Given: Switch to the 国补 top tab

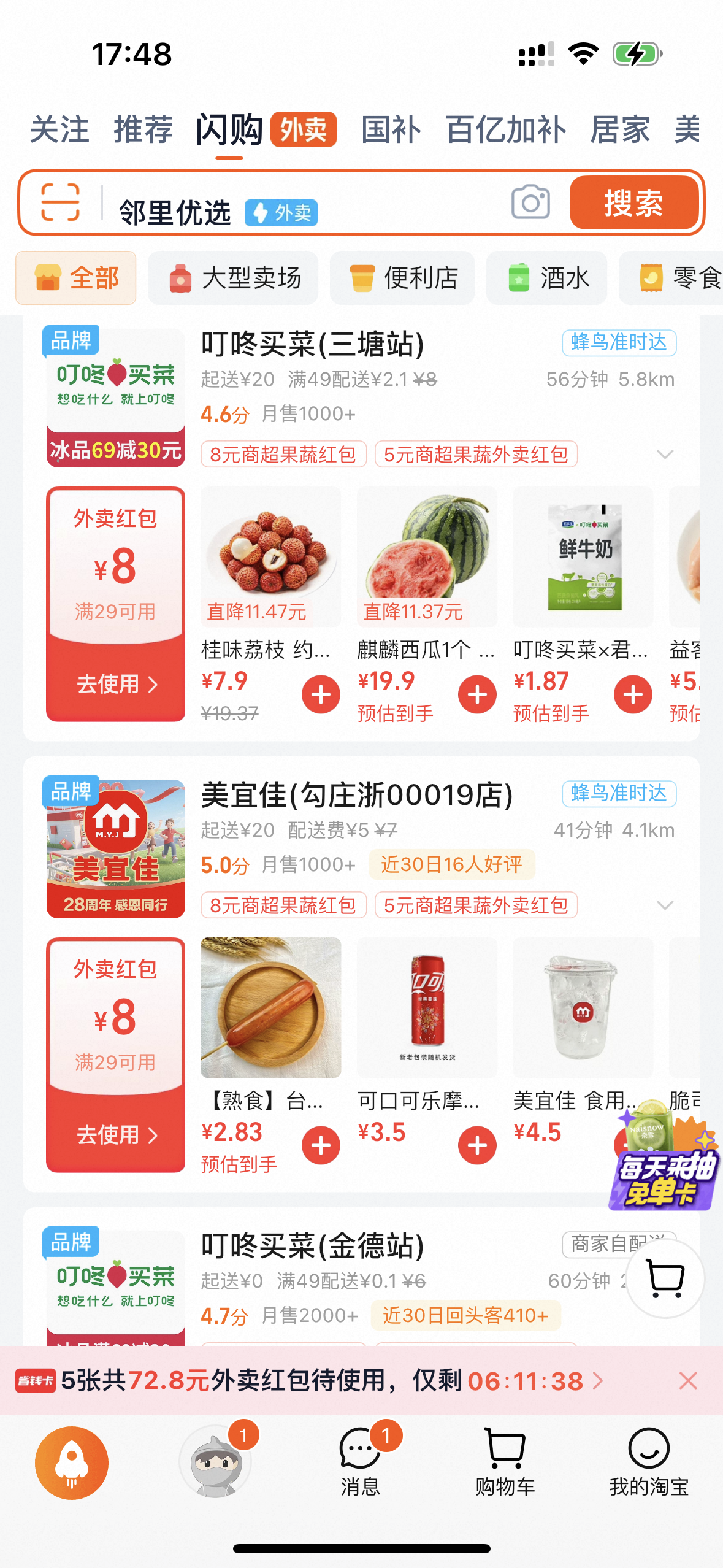Looking at the screenshot, I should pyautogui.click(x=391, y=129).
